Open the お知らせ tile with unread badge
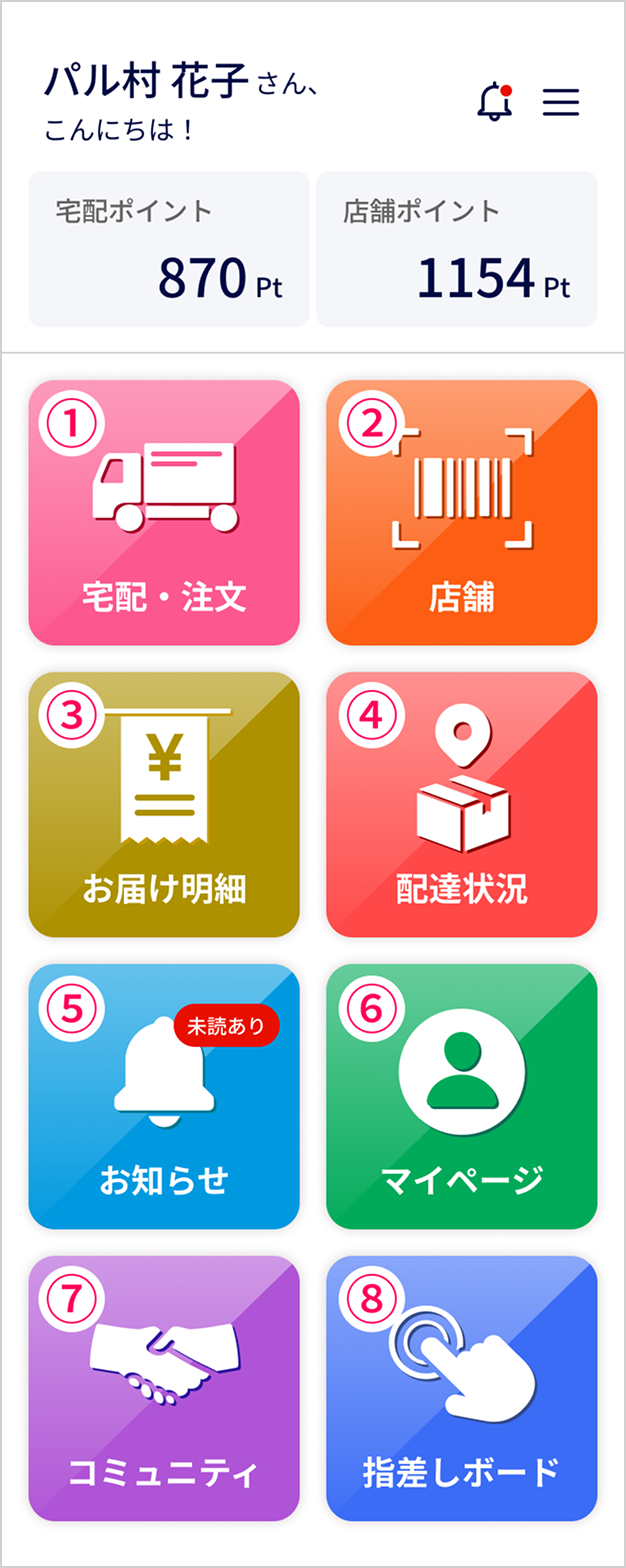 [x=164, y=1096]
